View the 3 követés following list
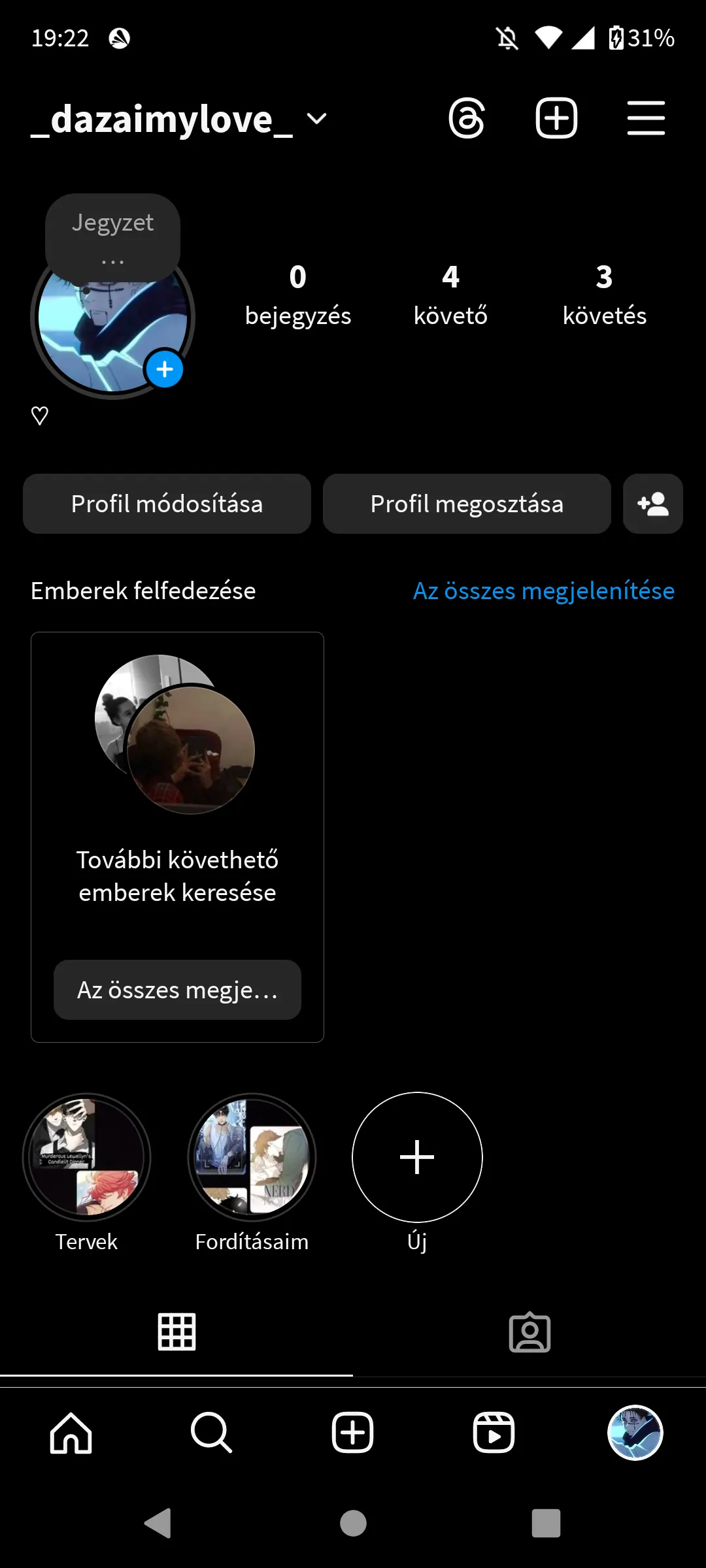This screenshot has width=706, height=1568. [x=604, y=295]
